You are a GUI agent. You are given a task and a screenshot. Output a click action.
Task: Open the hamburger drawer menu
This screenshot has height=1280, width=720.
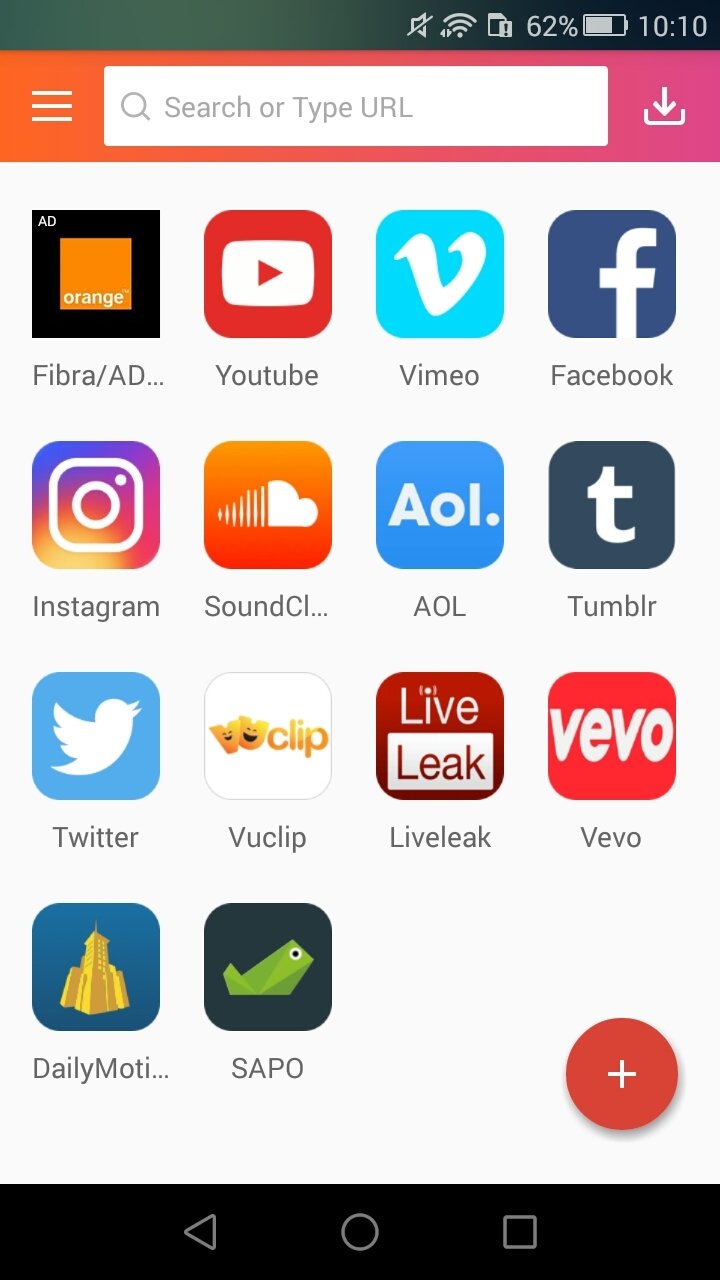[52, 106]
